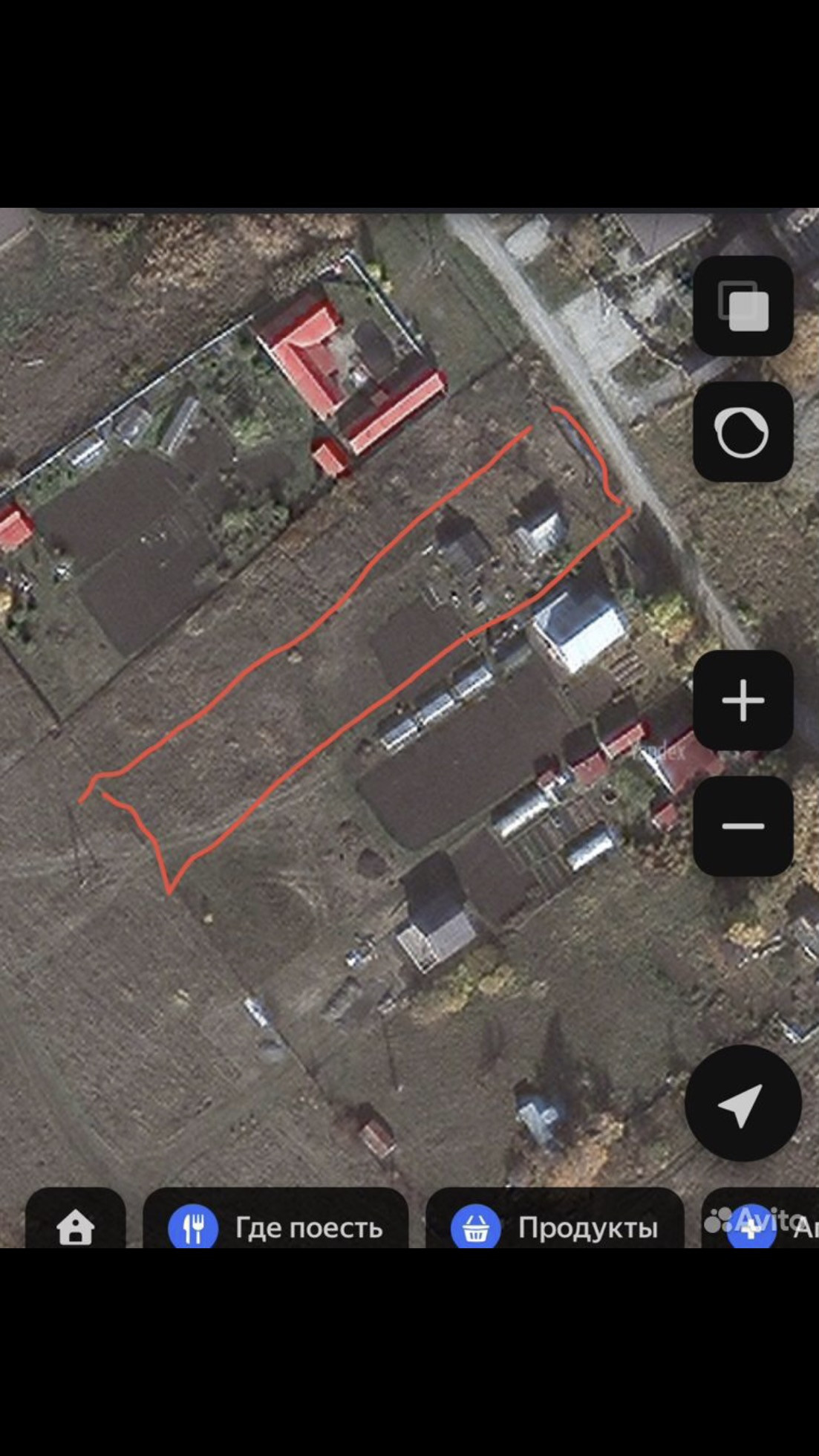Zoom out of the map
This screenshot has width=819, height=1456.
(x=743, y=826)
